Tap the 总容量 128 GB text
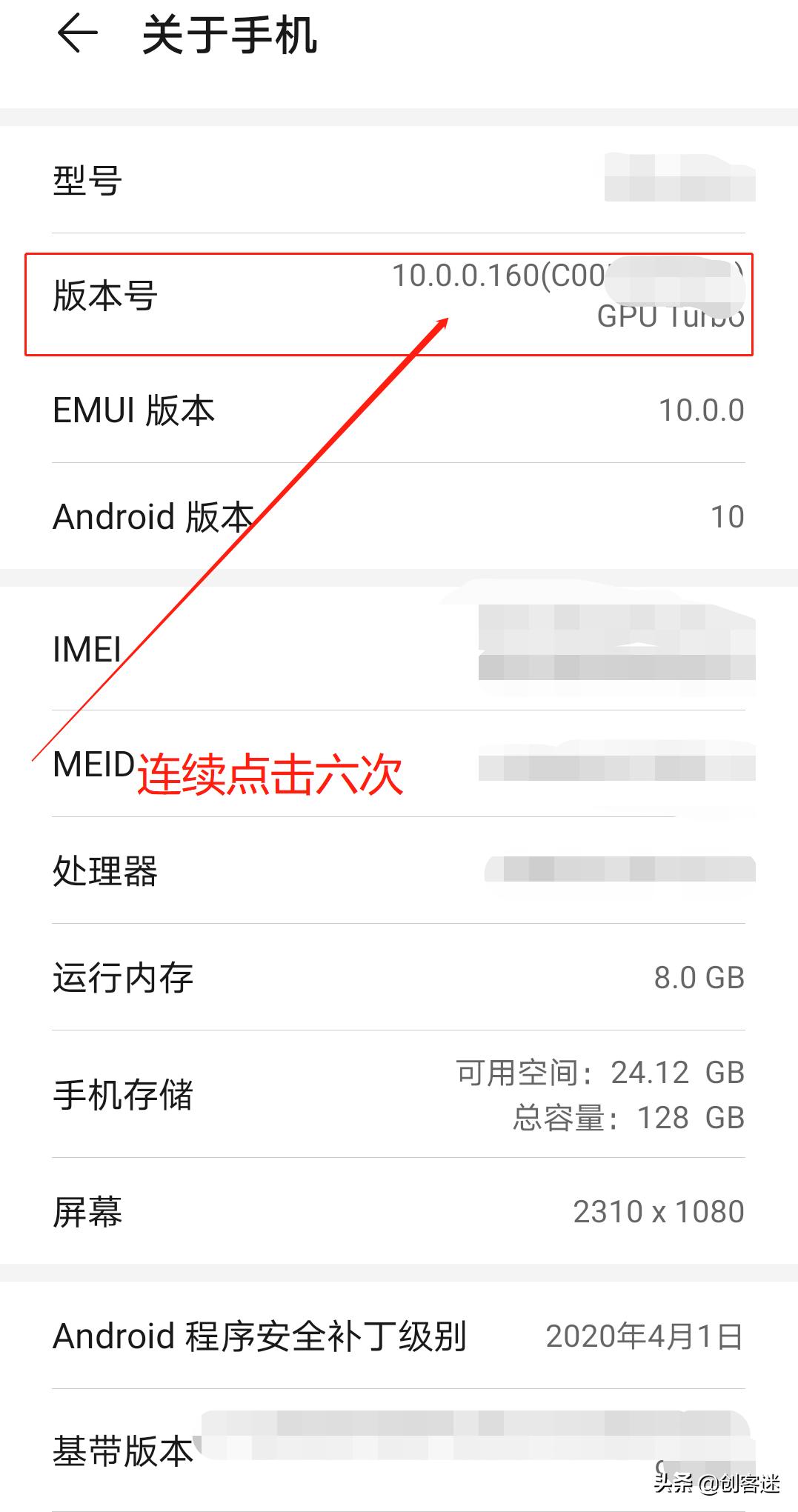798x1512 pixels. (x=628, y=1118)
